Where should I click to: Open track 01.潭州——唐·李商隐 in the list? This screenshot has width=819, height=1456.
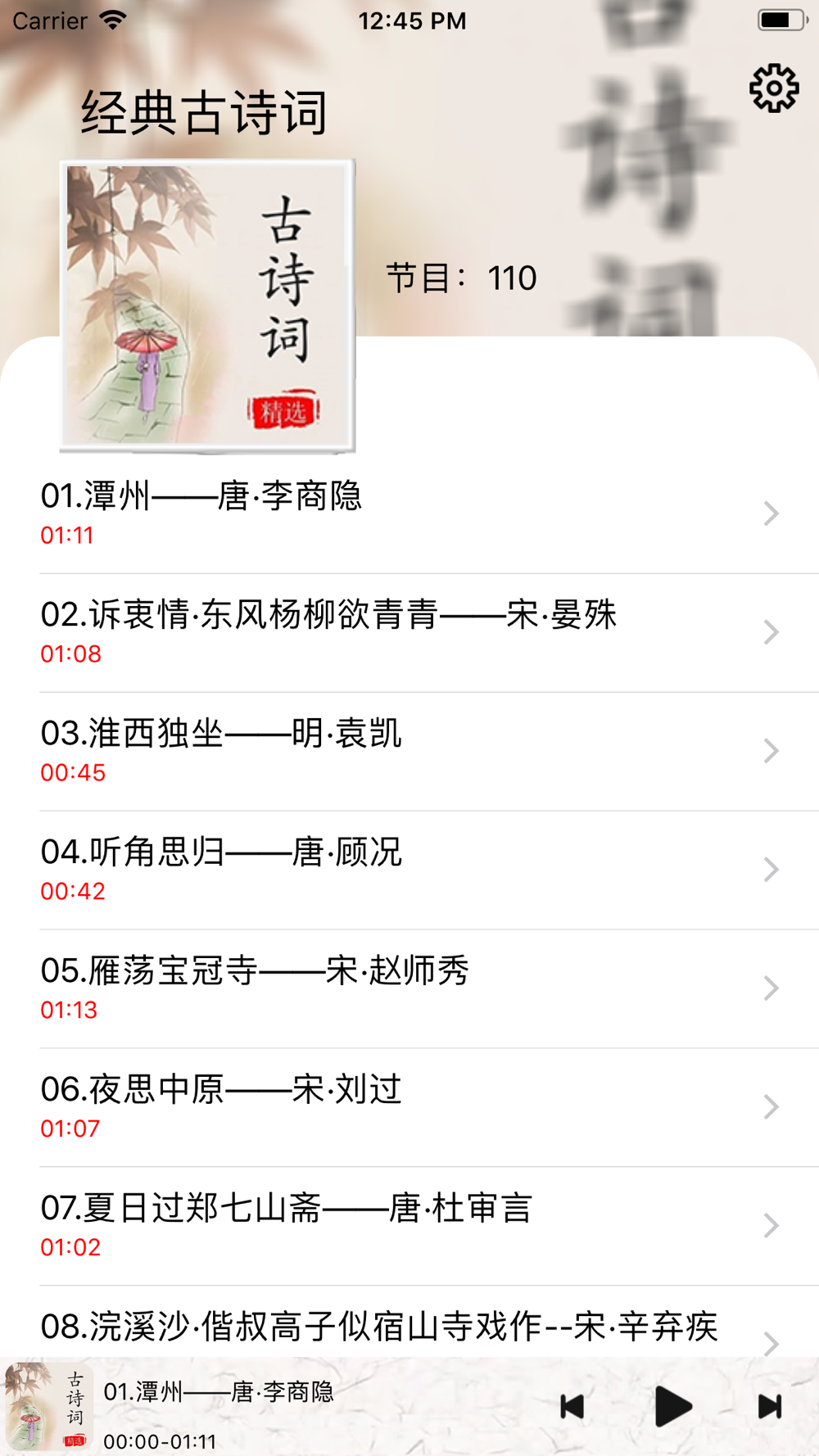[x=409, y=513]
